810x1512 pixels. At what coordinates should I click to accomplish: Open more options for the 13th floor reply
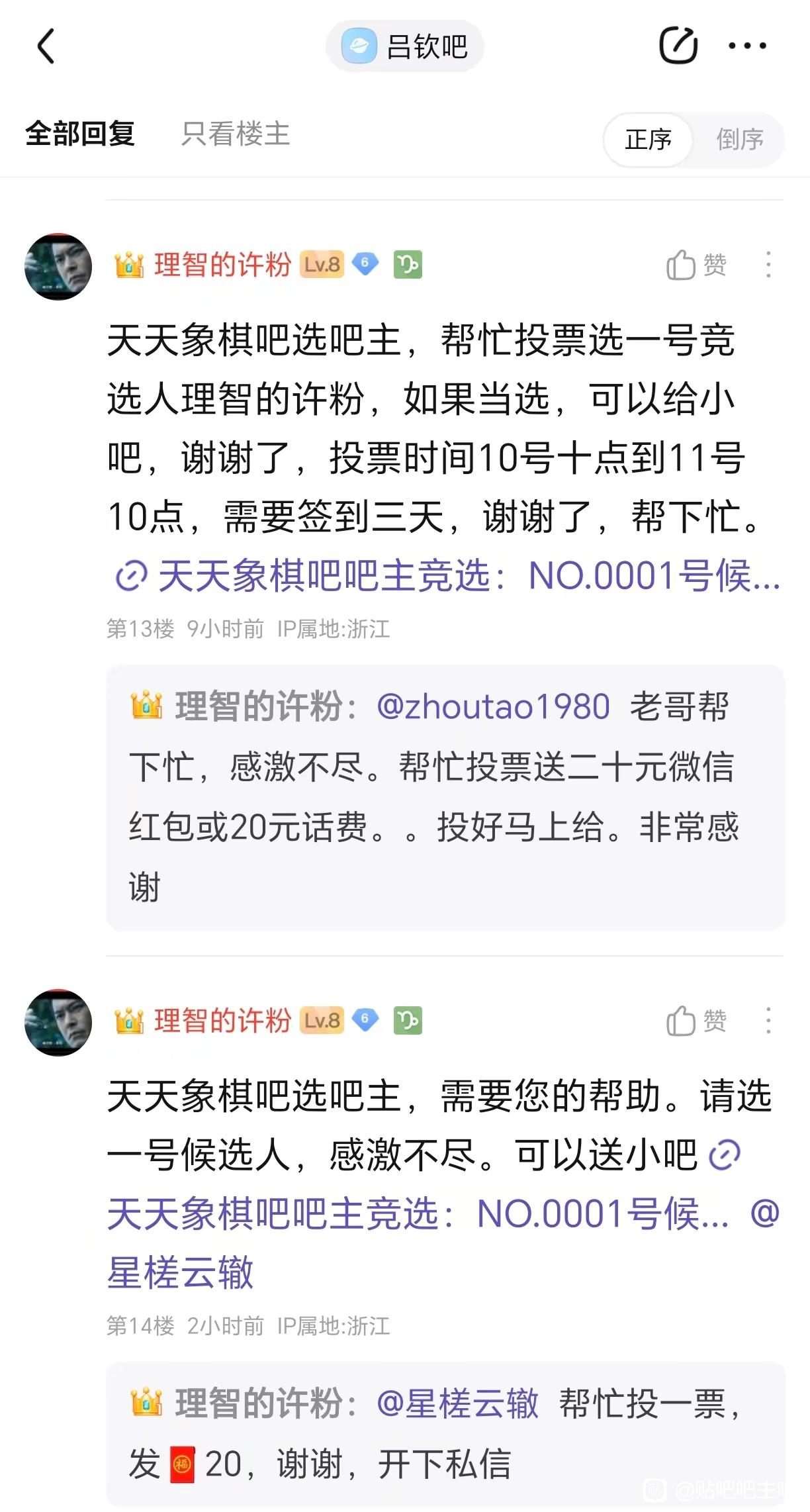768,265
